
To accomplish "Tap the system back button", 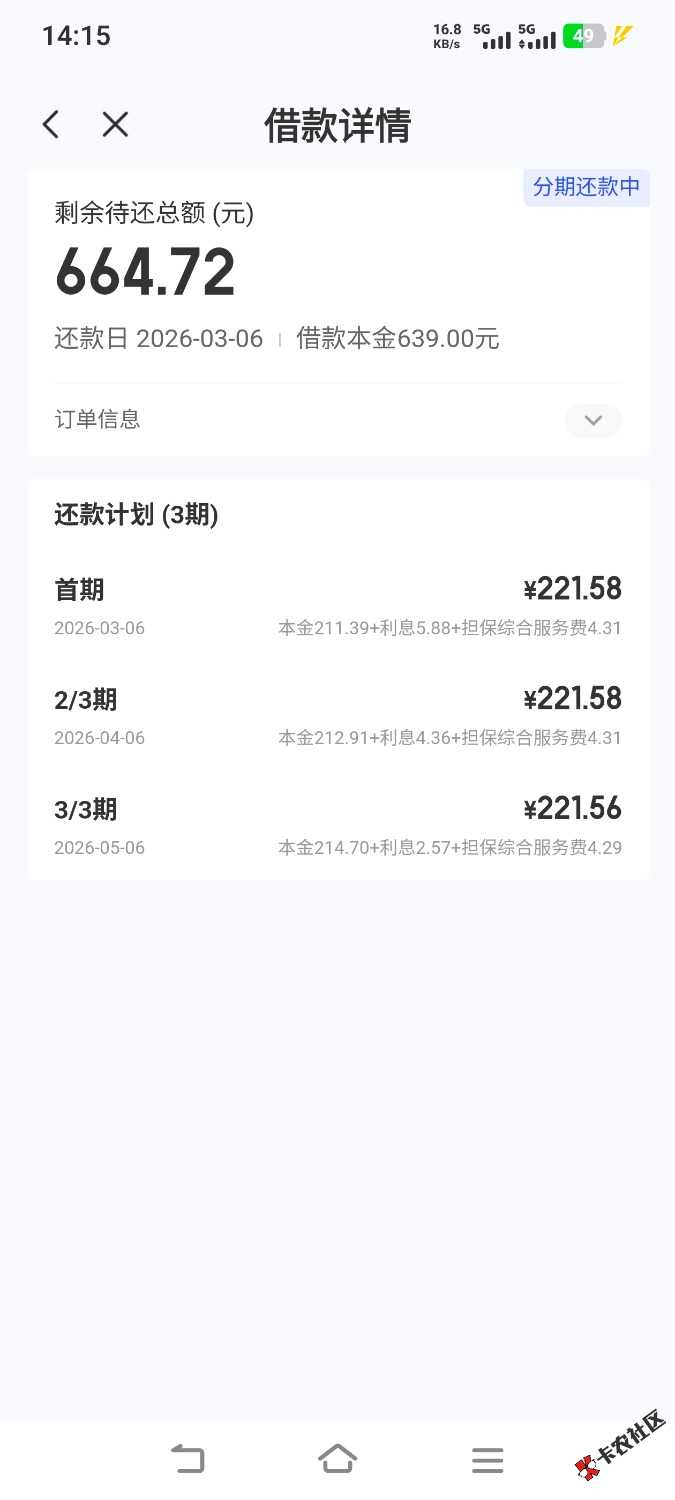I will tap(187, 1459).
